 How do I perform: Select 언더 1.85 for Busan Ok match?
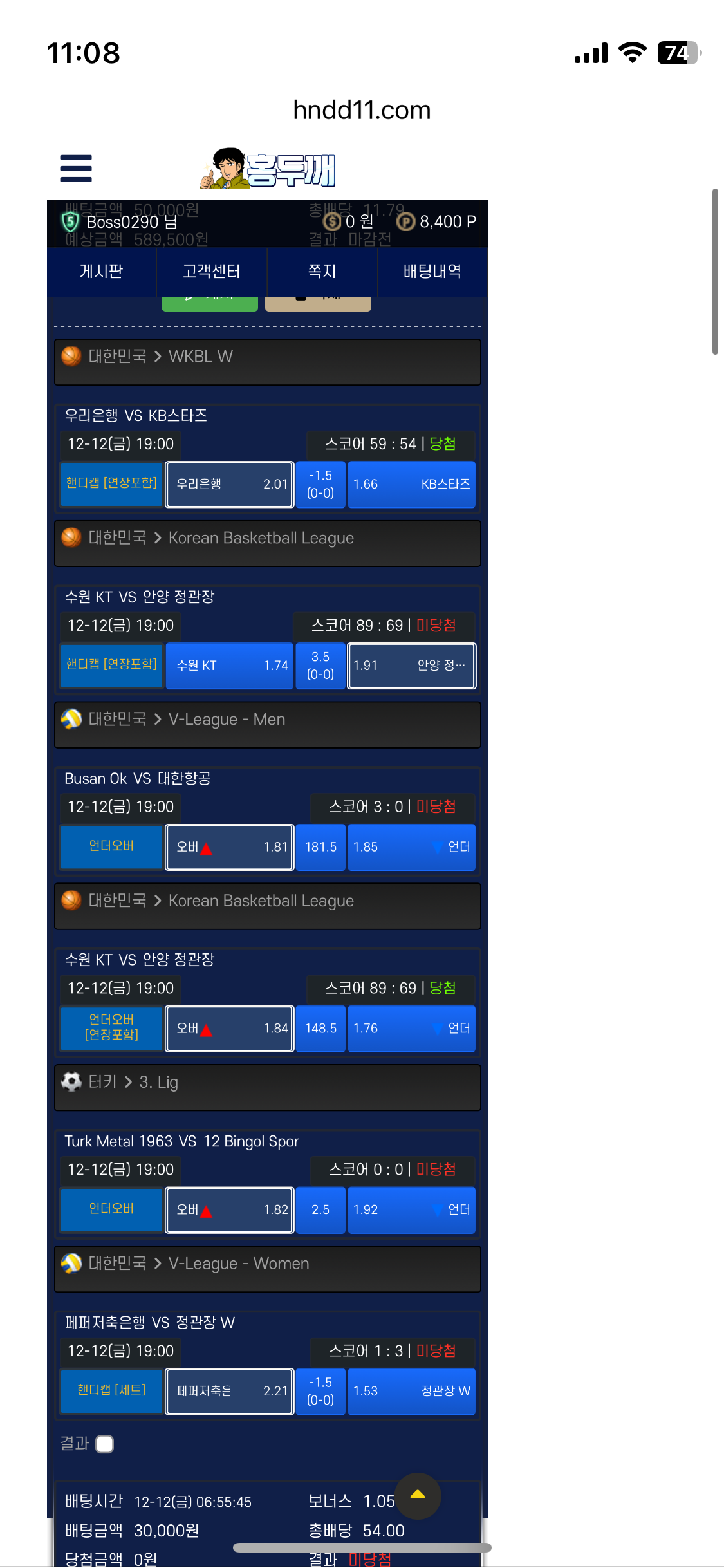tap(411, 847)
